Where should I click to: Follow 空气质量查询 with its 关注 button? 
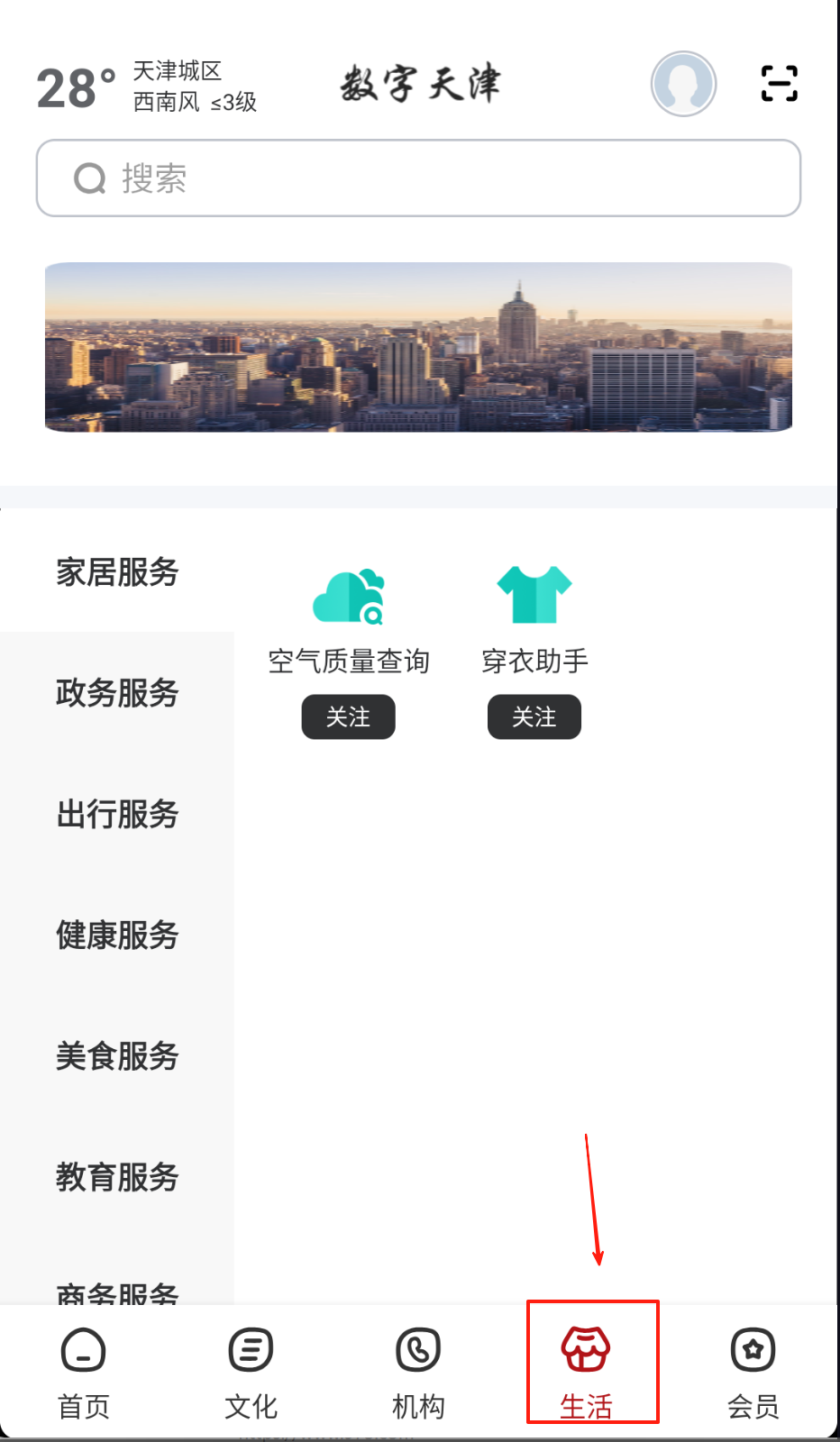348,717
